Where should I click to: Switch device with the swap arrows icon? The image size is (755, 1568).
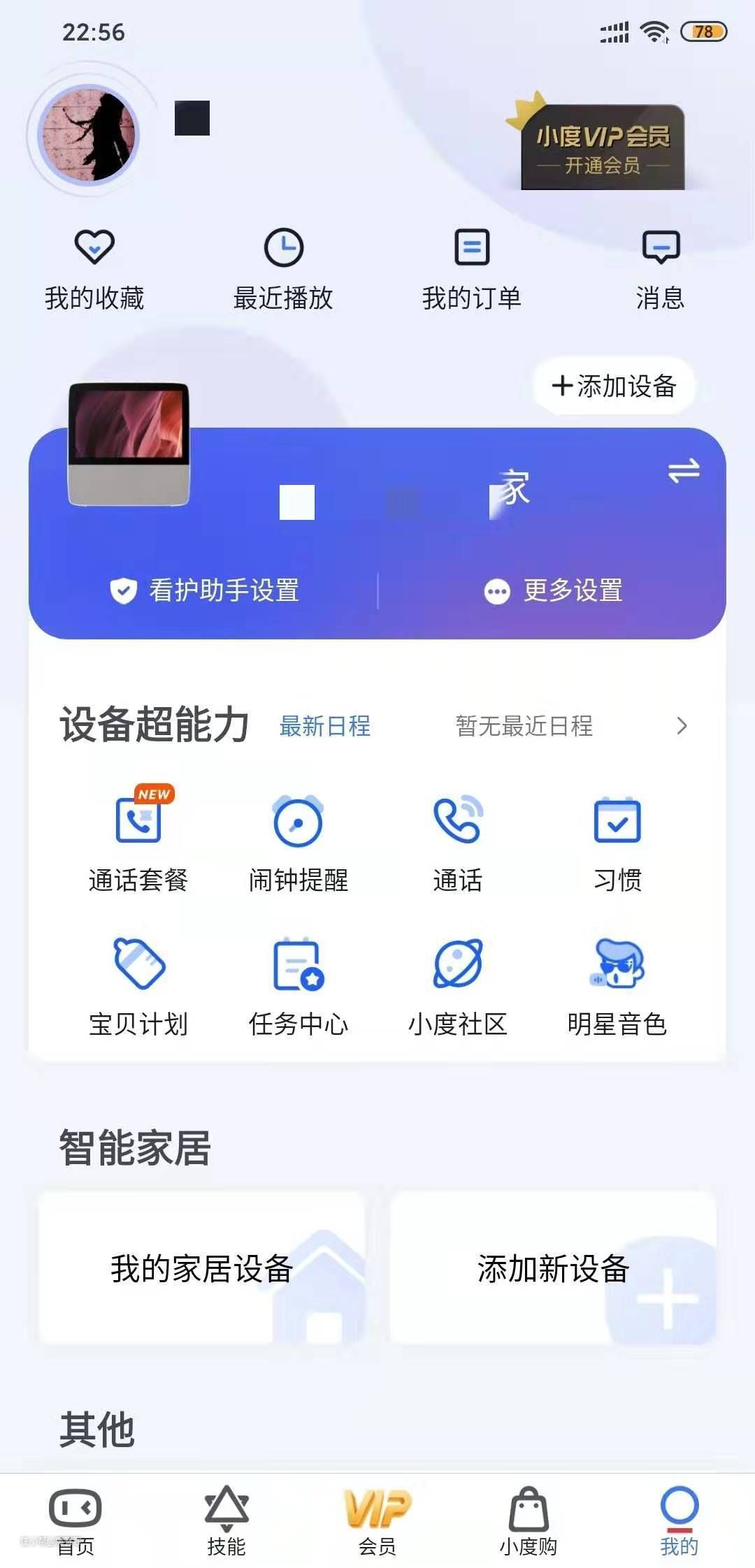click(684, 470)
